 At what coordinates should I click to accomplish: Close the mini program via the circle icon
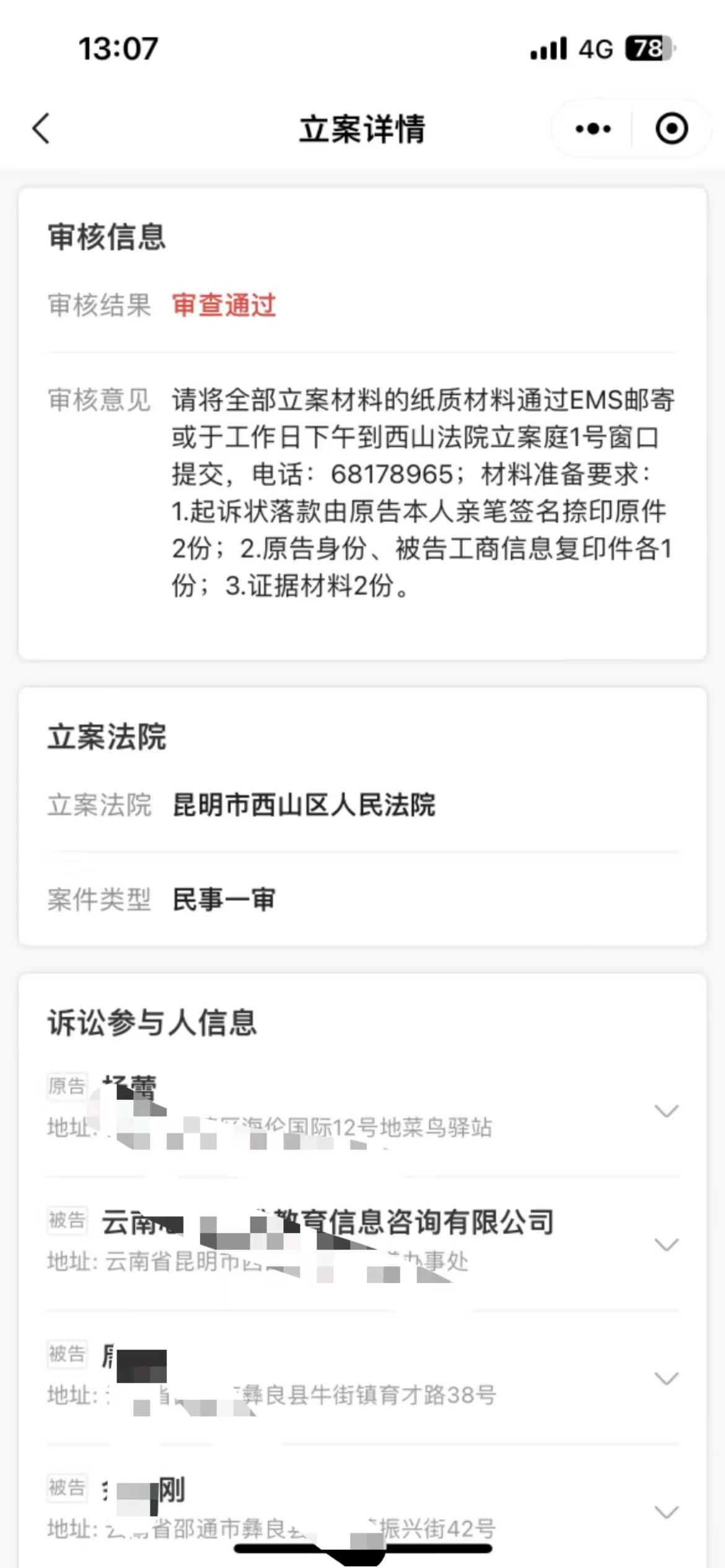tap(671, 129)
